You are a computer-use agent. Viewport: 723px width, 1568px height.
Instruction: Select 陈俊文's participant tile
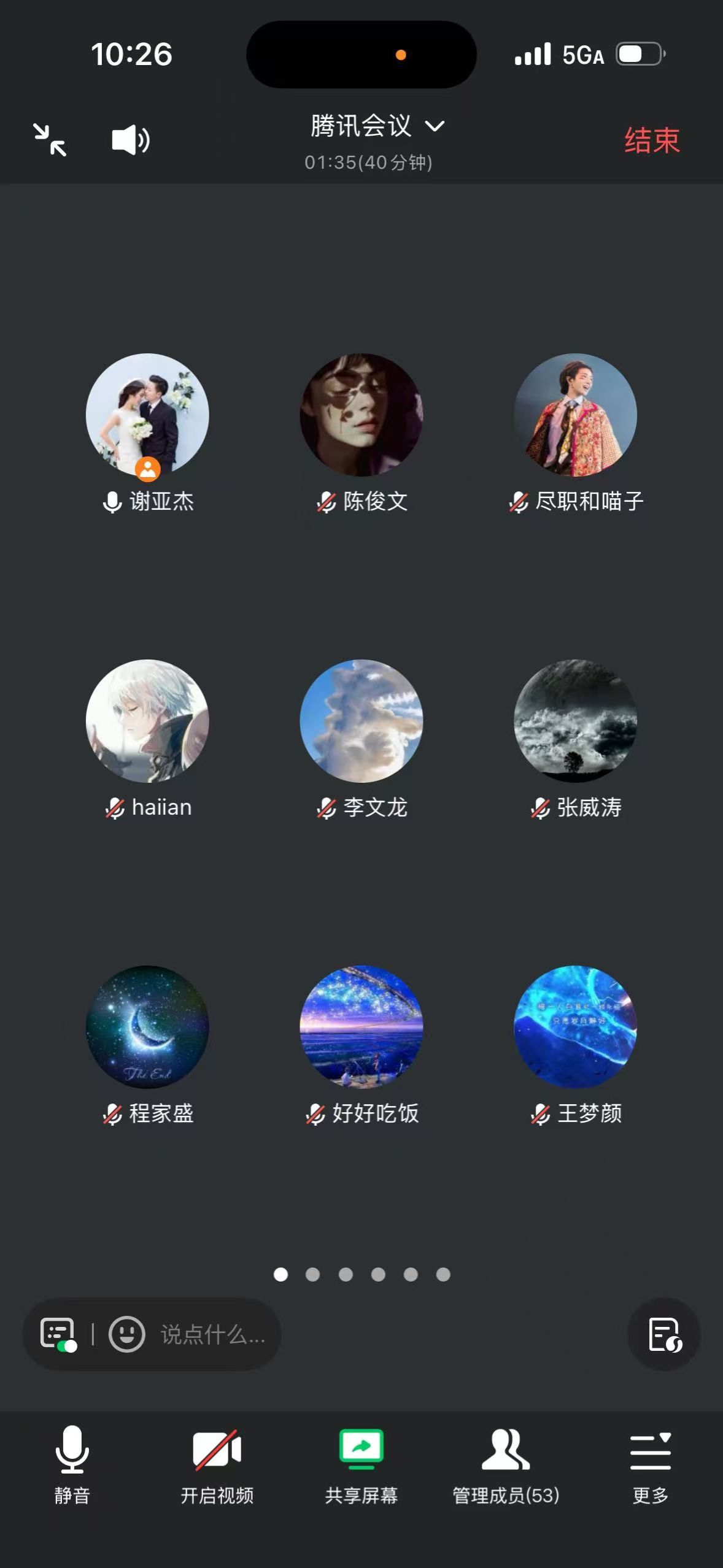[361, 415]
